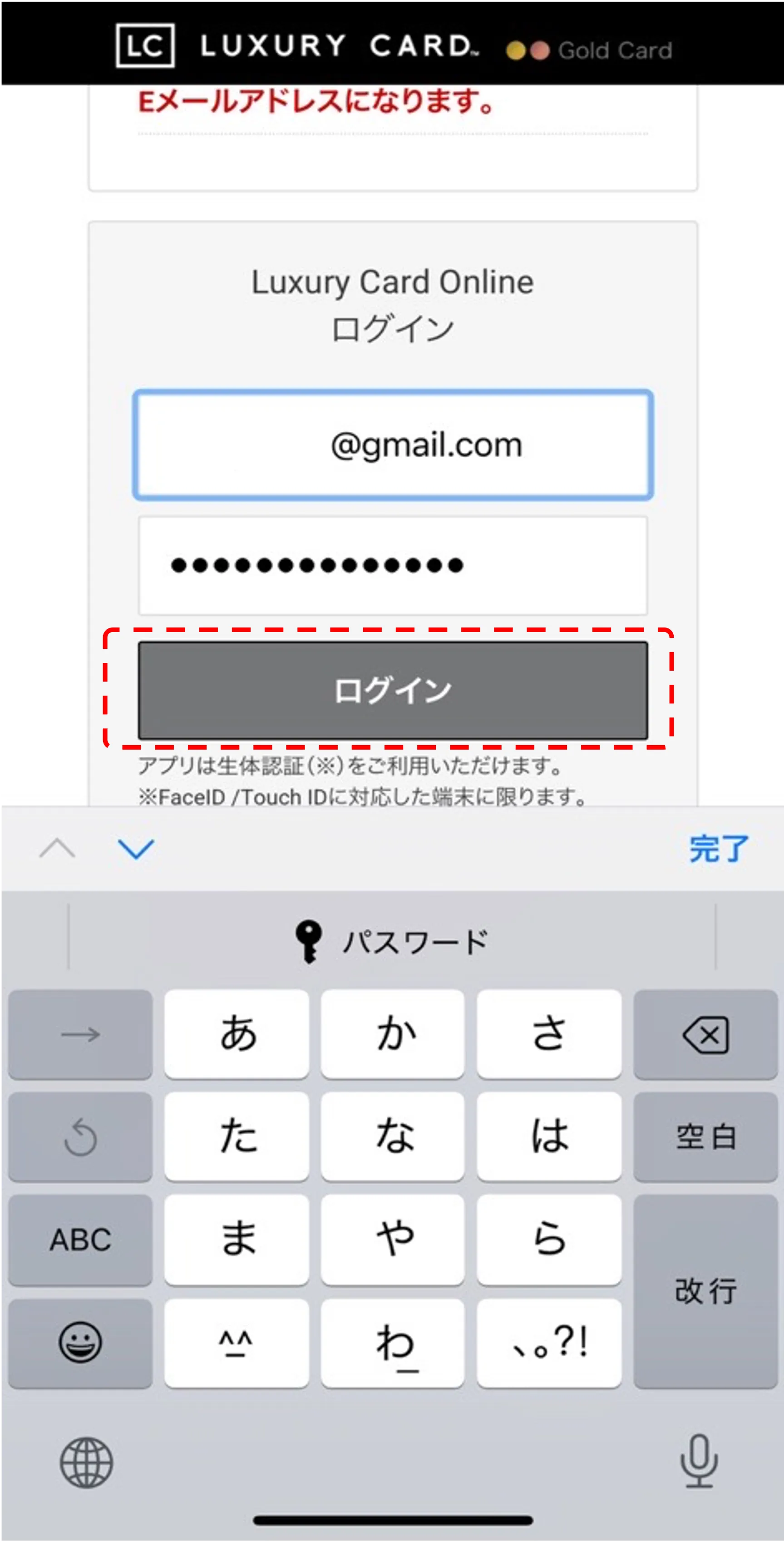Tap the ログイン button
The width and height of the screenshot is (784, 1542).
click(x=393, y=690)
